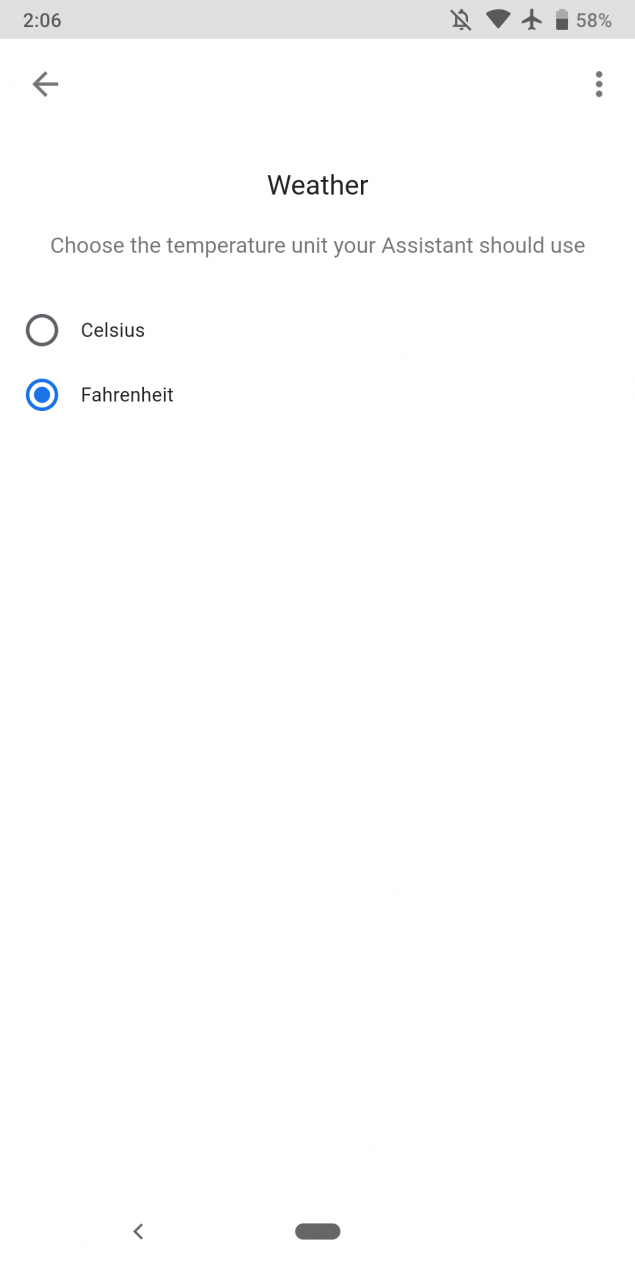The image size is (635, 1270).
Task: Go back using the top-left arrow
Action: coord(45,84)
